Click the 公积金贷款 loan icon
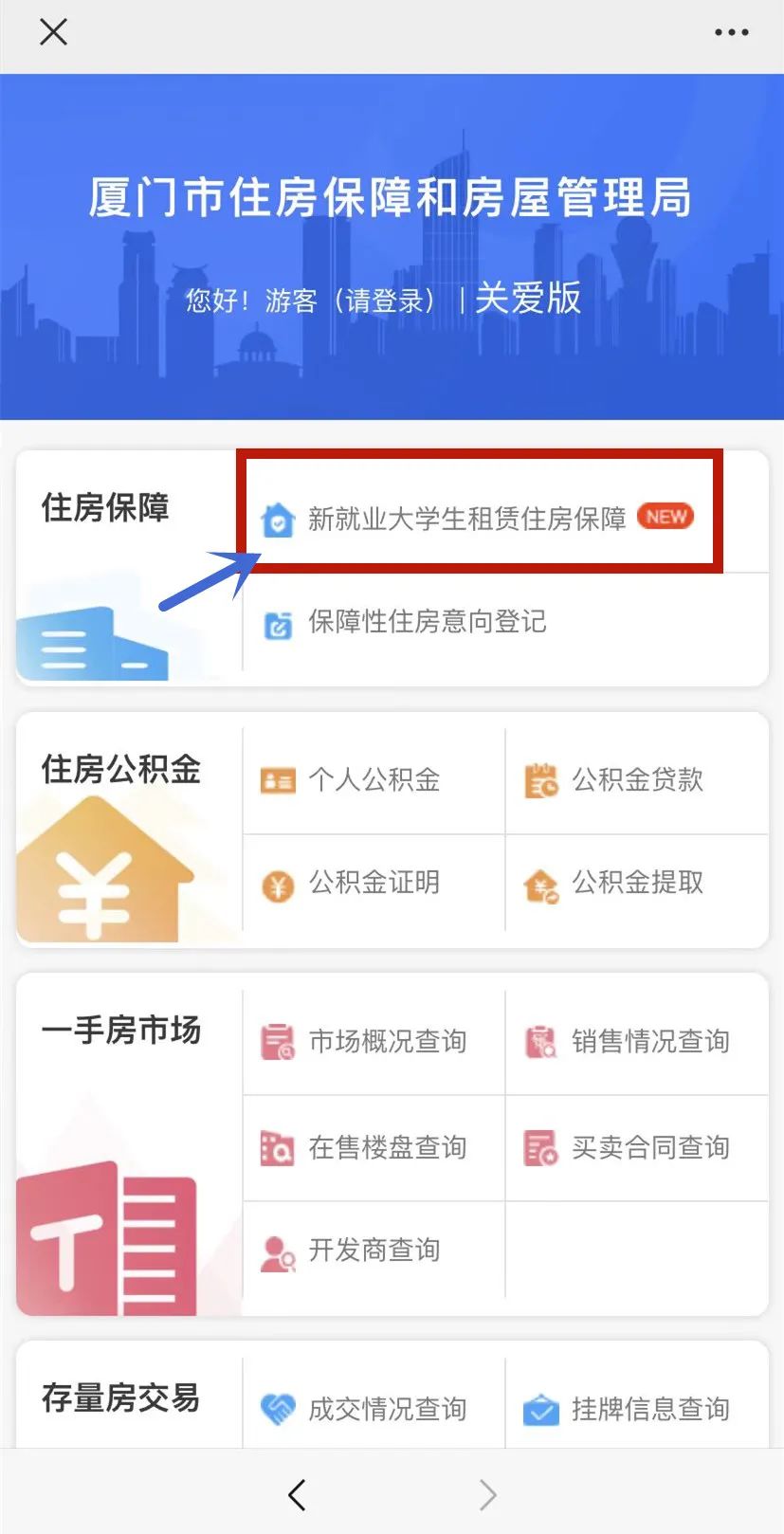This screenshot has width=784, height=1534. [x=539, y=779]
